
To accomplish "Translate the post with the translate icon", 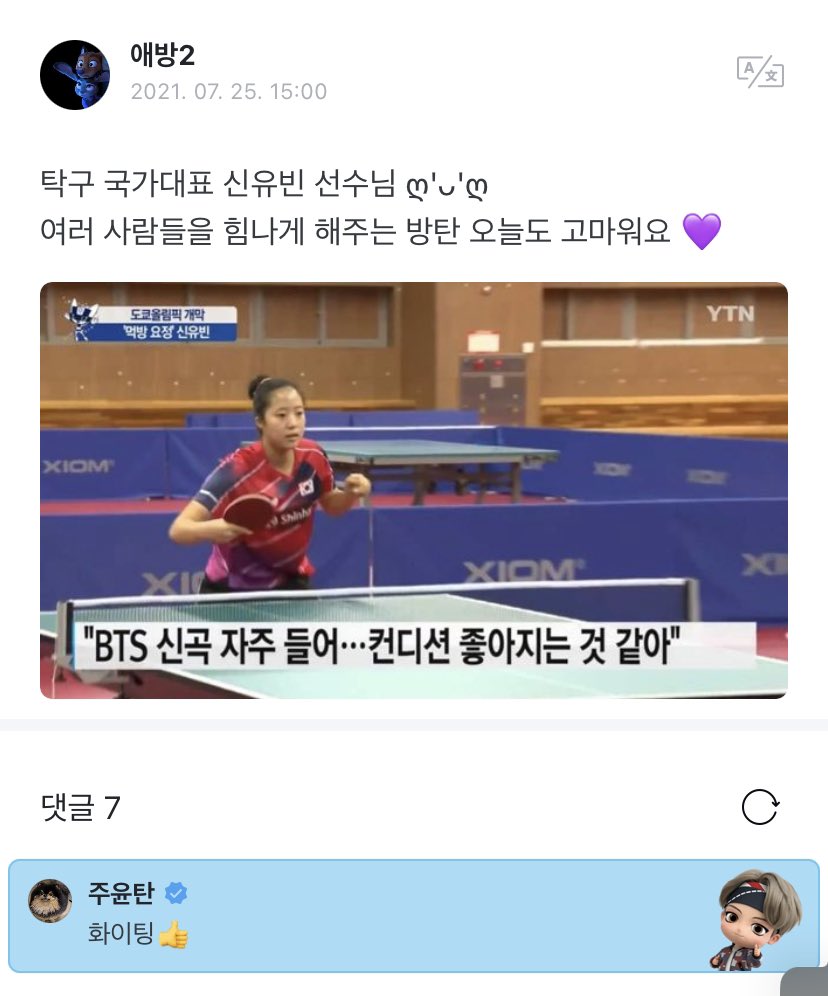I will [x=759, y=71].
